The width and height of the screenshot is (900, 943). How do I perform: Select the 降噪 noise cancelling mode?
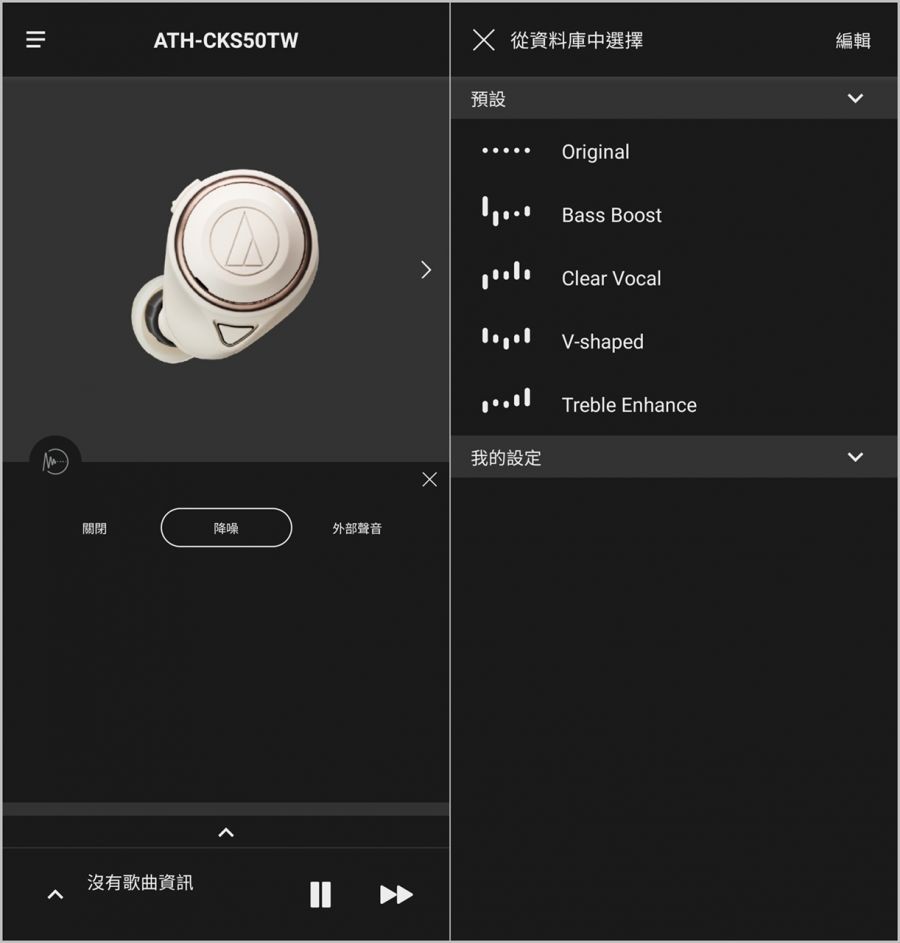click(x=226, y=528)
